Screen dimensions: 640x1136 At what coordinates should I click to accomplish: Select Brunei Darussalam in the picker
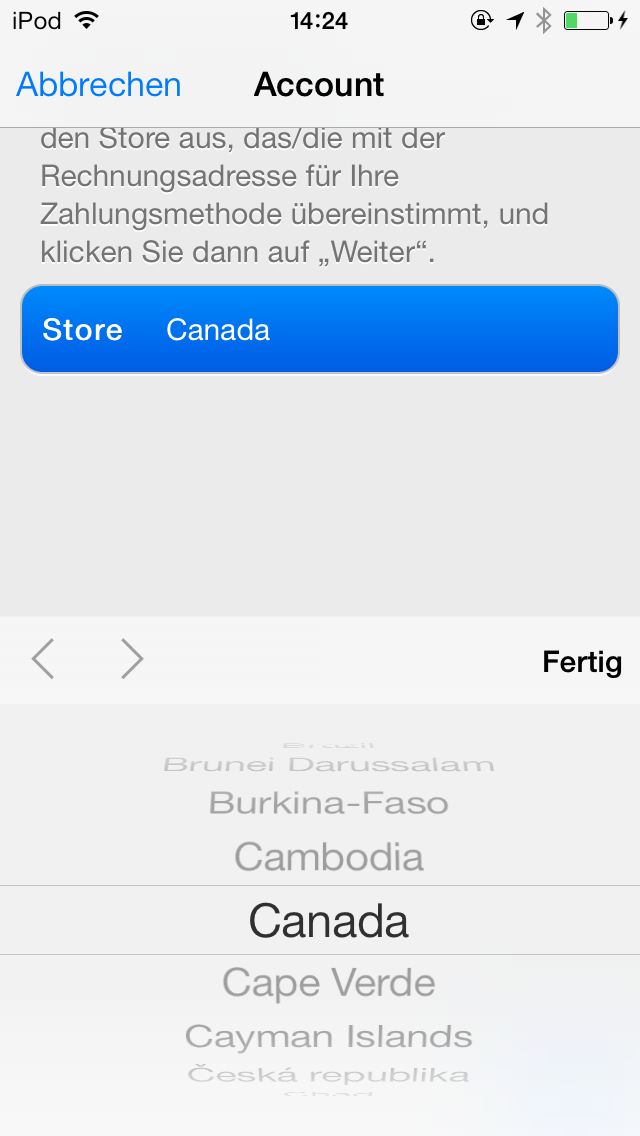(x=328, y=765)
